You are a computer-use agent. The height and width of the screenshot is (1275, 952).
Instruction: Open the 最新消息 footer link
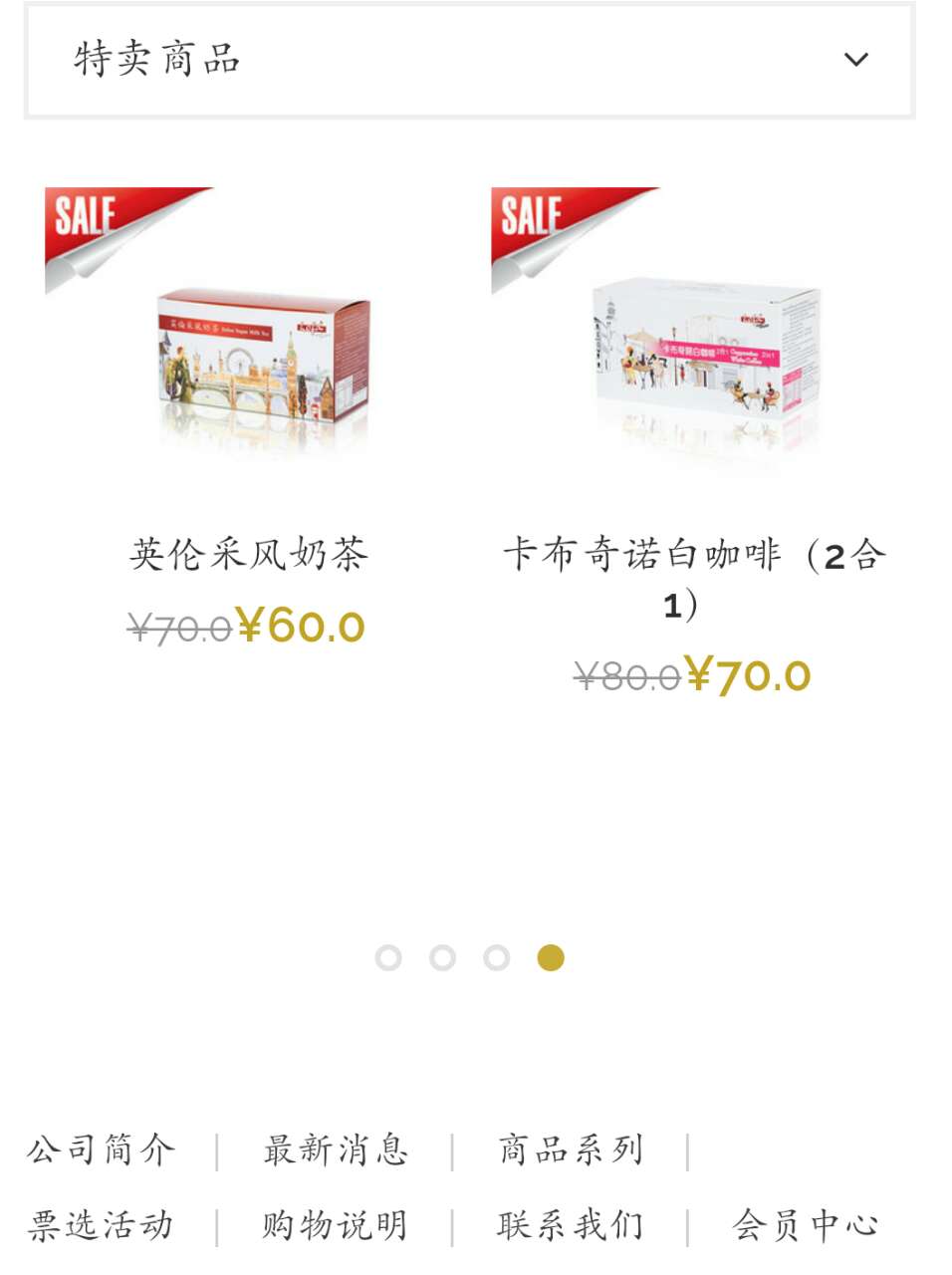(336, 1149)
